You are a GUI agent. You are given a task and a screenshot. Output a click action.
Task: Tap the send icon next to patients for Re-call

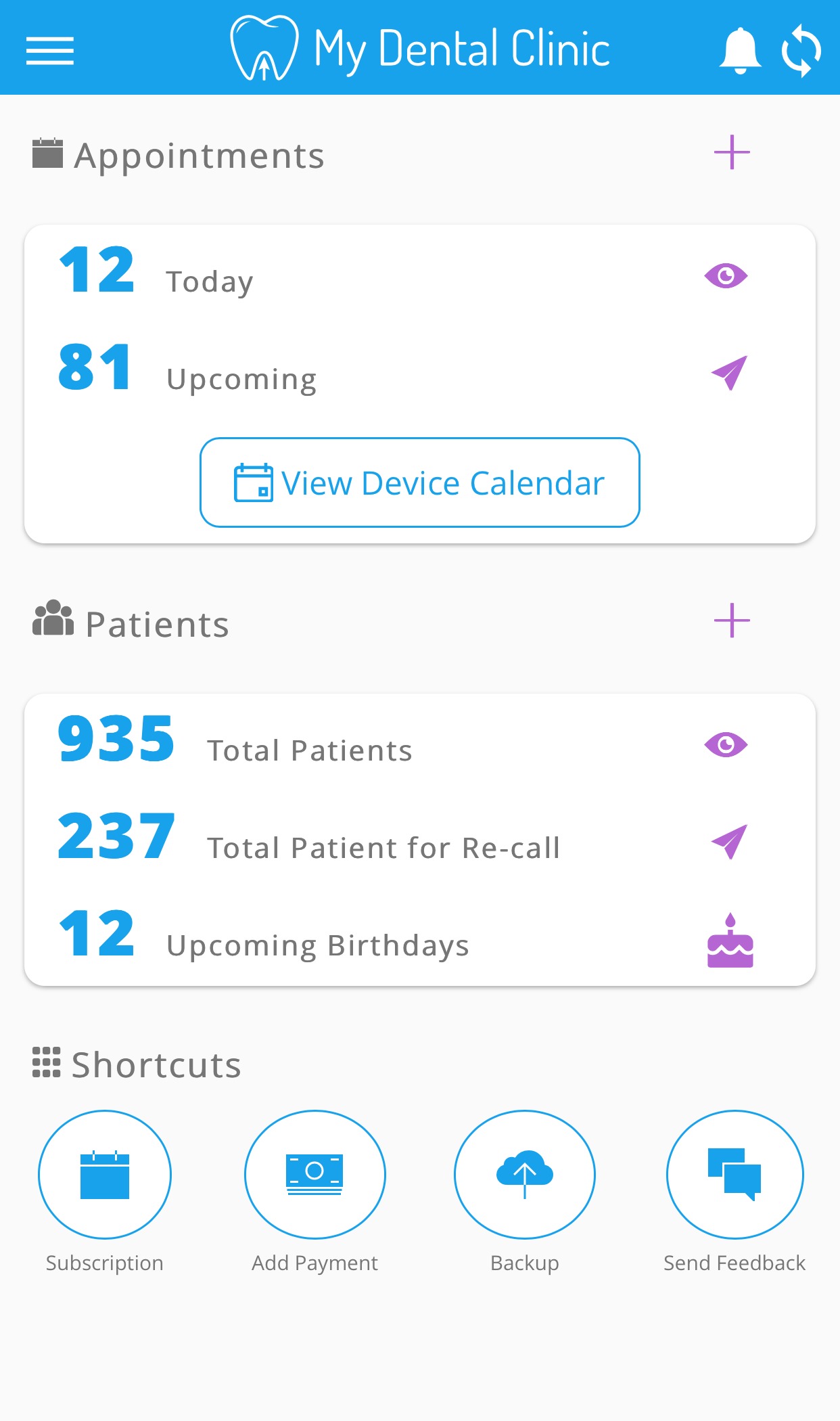[x=728, y=842]
